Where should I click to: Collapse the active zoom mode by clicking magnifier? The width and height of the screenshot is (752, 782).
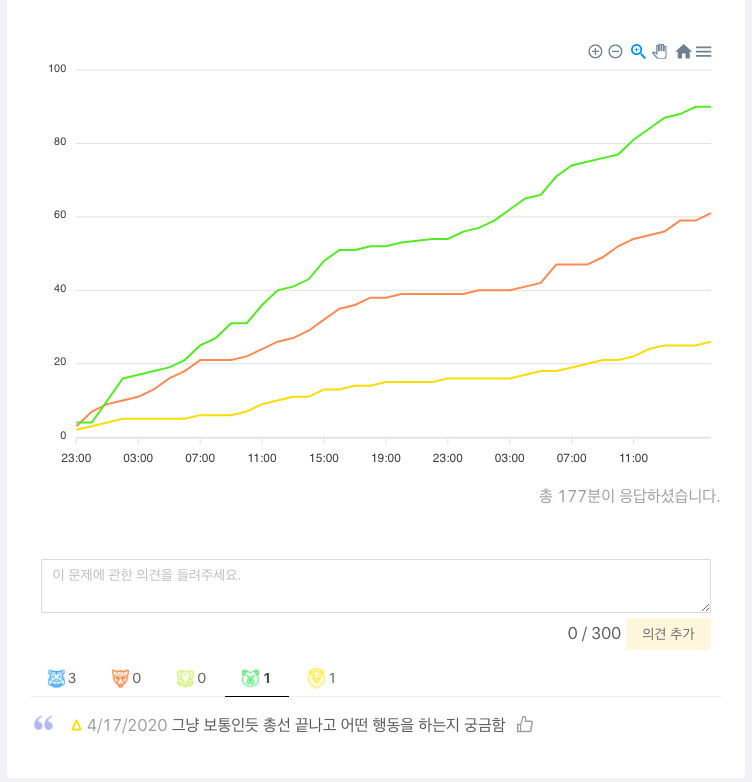click(637, 52)
